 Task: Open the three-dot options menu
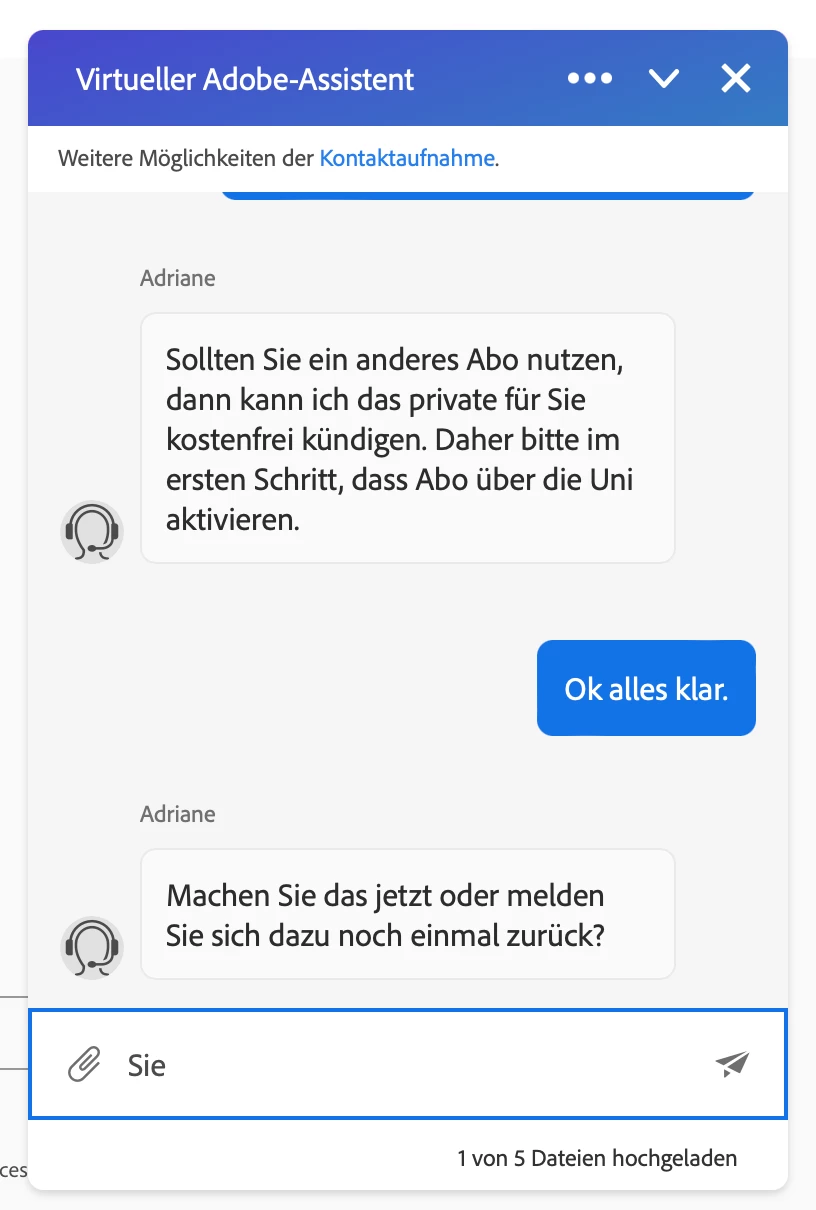pos(590,79)
